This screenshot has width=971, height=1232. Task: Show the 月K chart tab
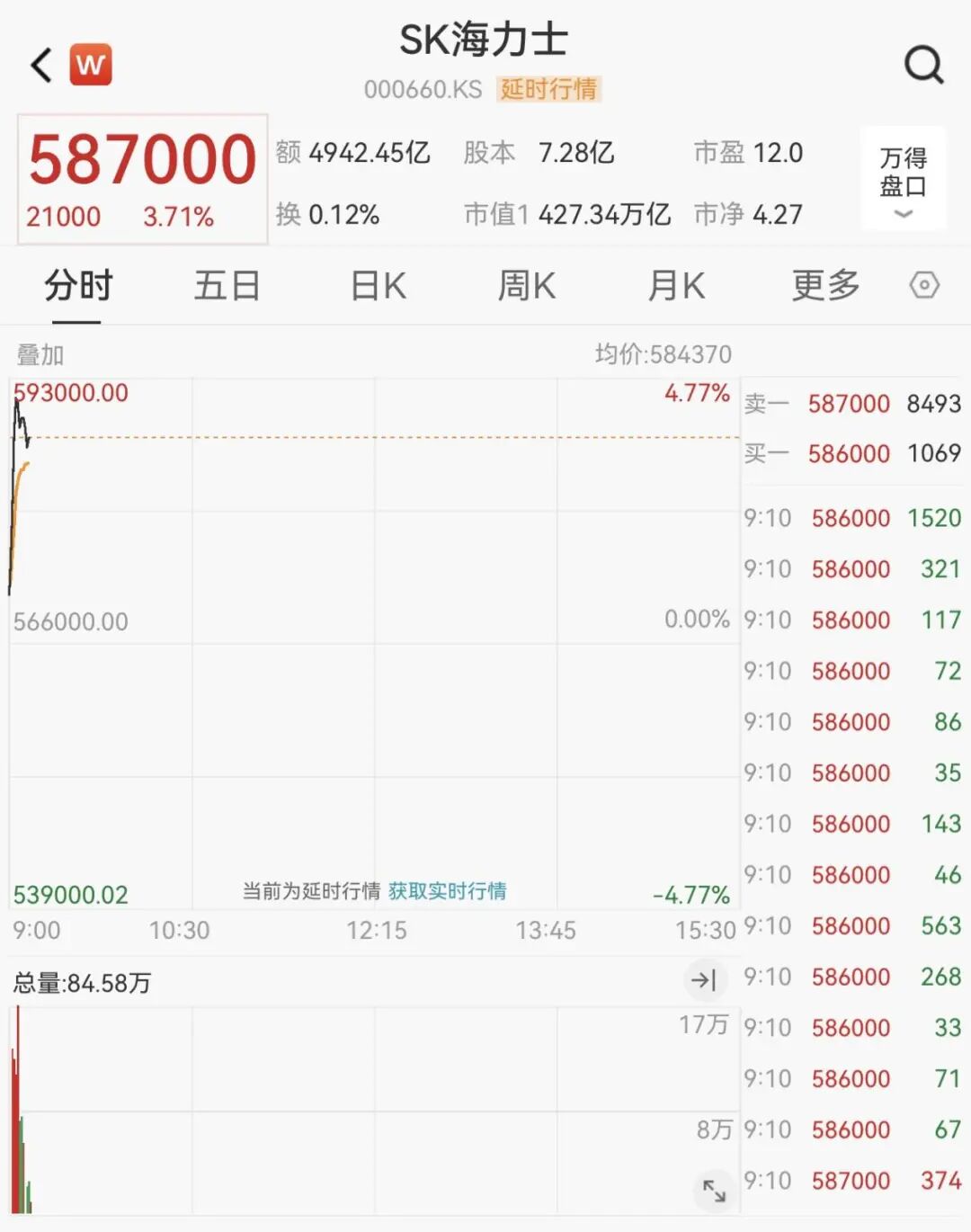point(676,286)
